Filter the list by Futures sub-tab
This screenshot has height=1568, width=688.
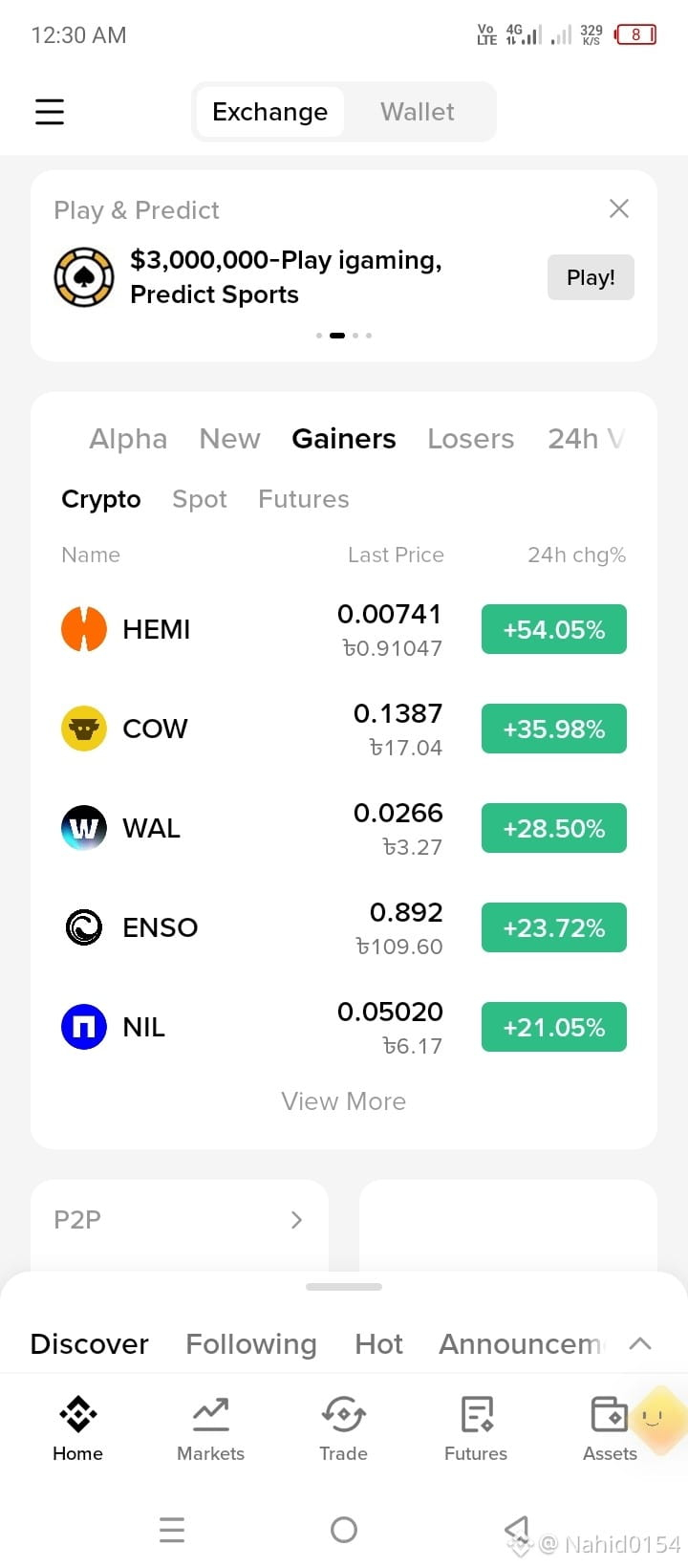pyautogui.click(x=304, y=499)
